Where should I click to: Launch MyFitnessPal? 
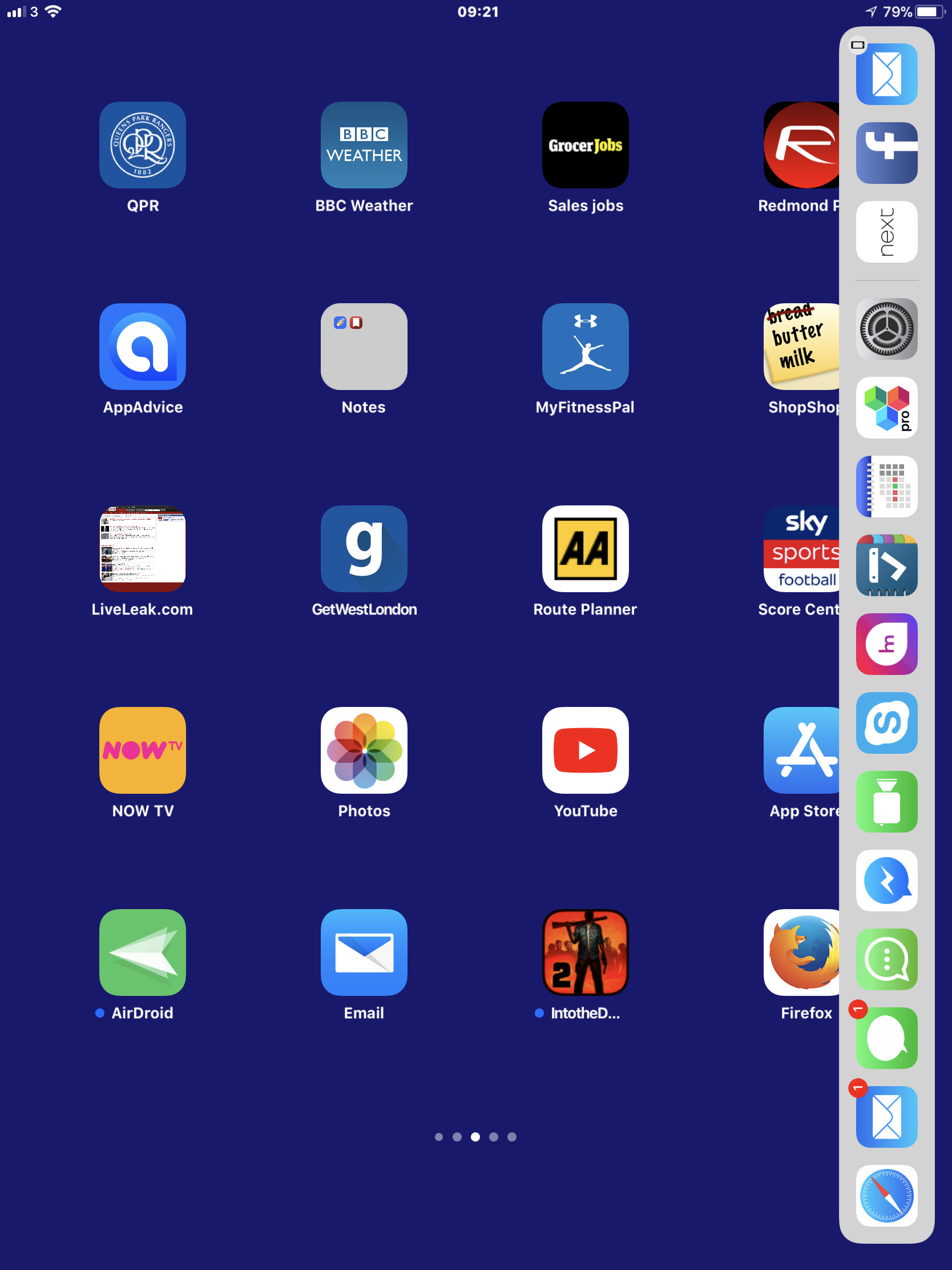point(586,346)
